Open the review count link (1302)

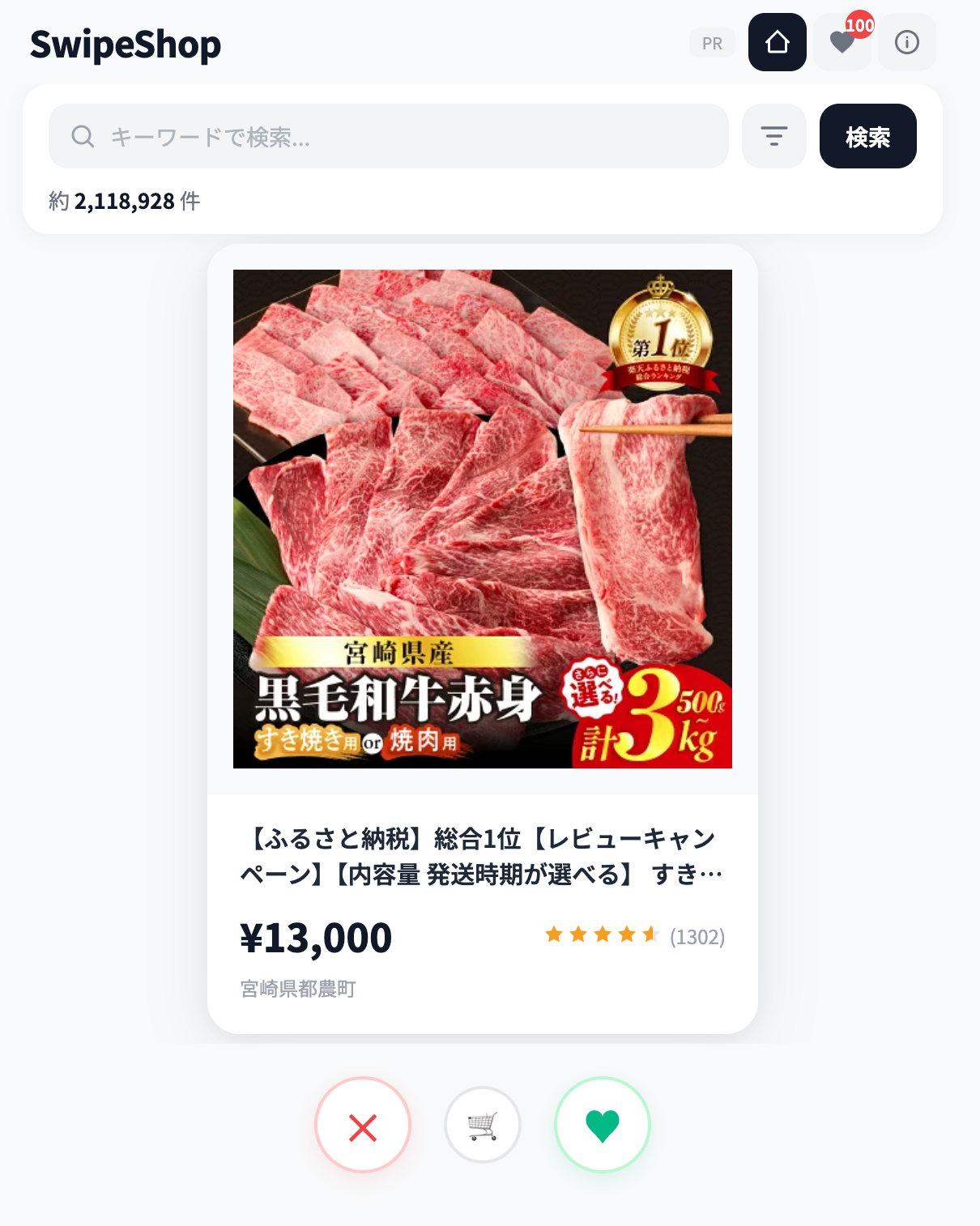coord(697,937)
